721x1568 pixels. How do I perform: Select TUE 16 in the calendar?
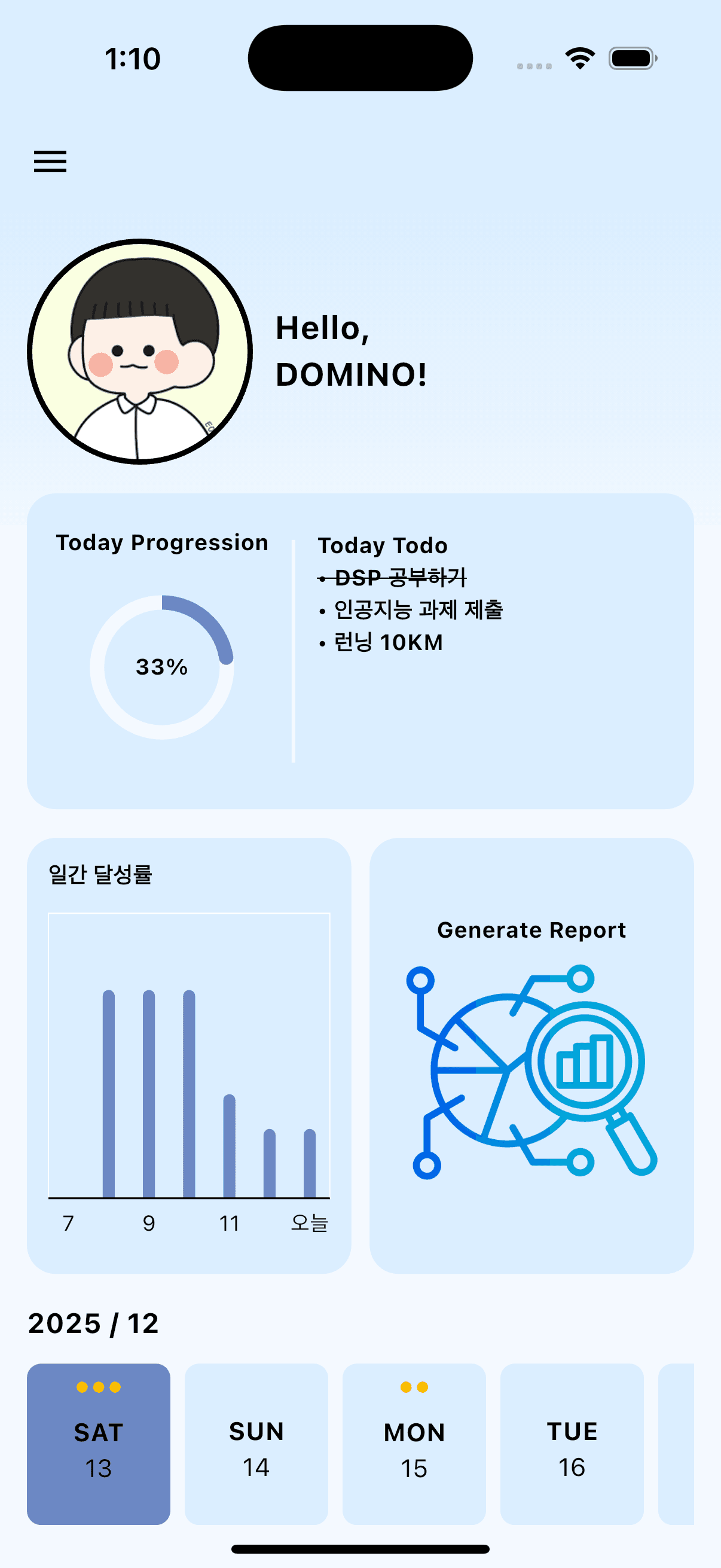pos(572,1443)
